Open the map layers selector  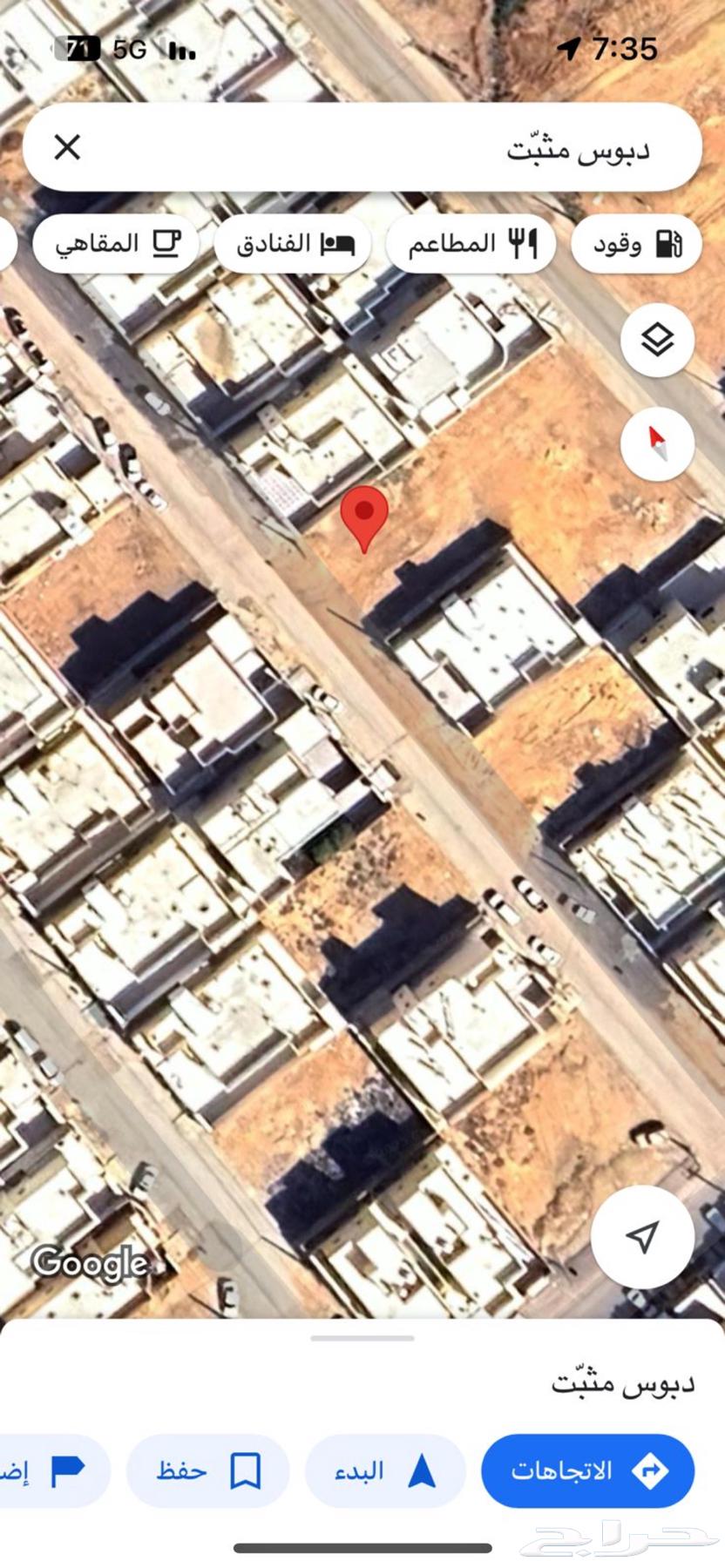tap(658, 340)
